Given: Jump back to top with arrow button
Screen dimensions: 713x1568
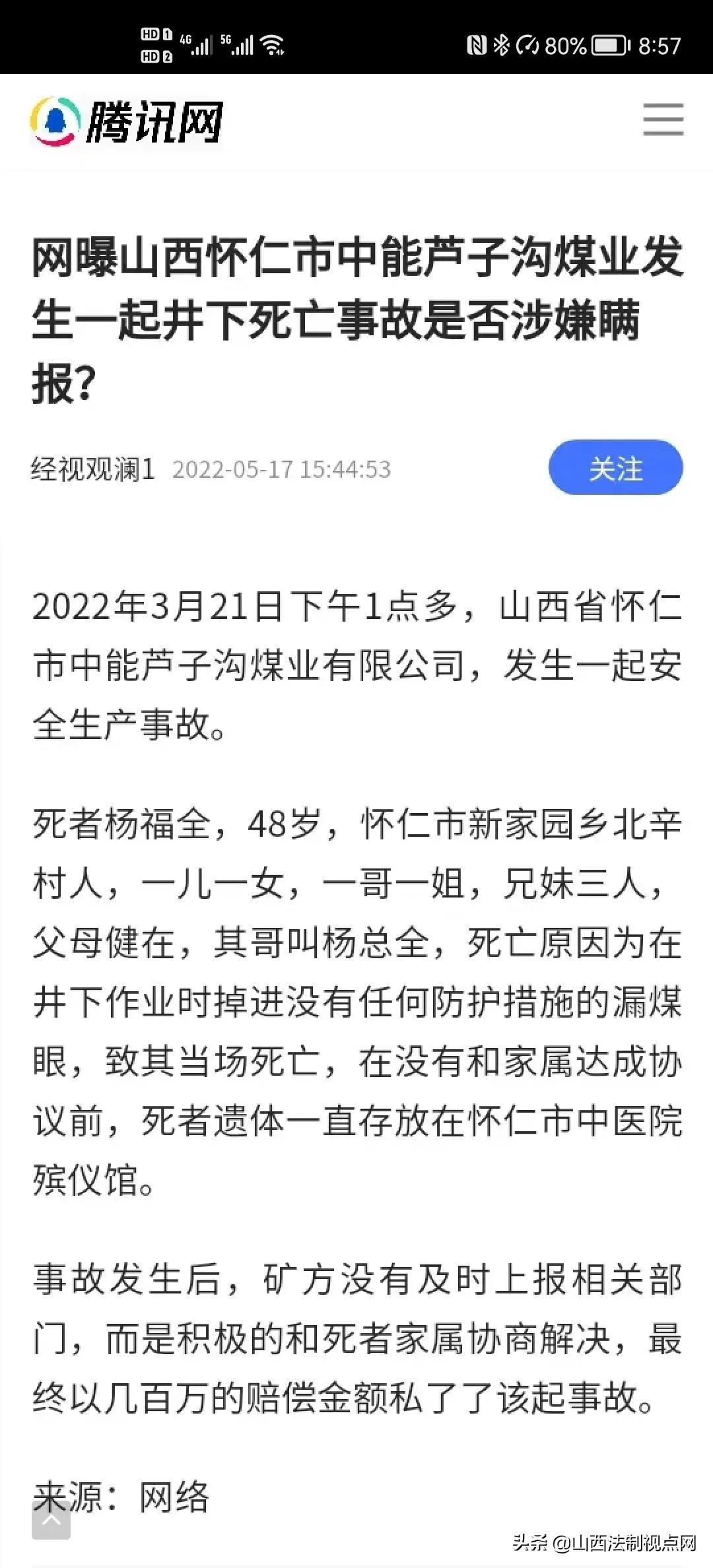Looking at the screenshot, I should point(51,1520).
